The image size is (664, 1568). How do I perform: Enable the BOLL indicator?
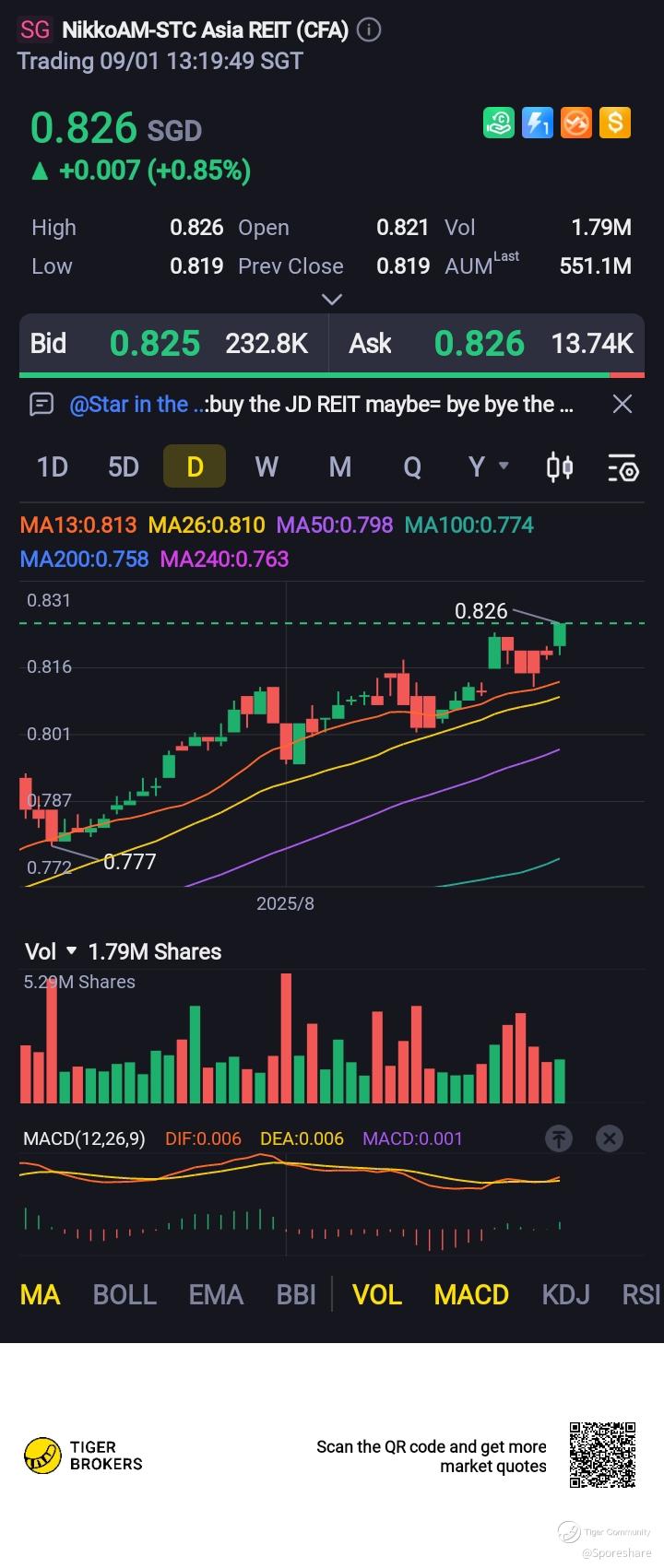(125, 1294)
